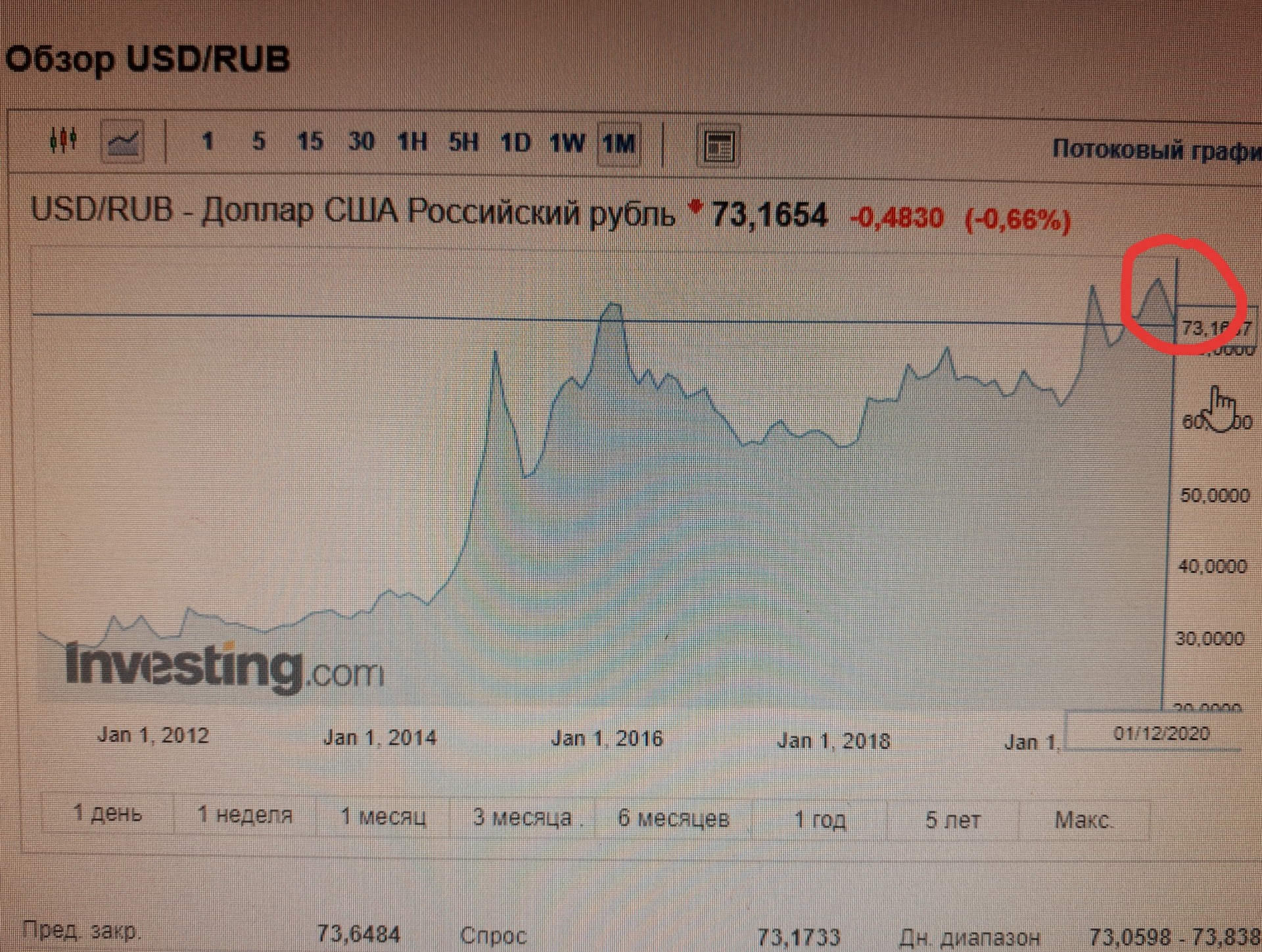Tap the 1M interval button
1262x952 pixels.
point(619,143)
